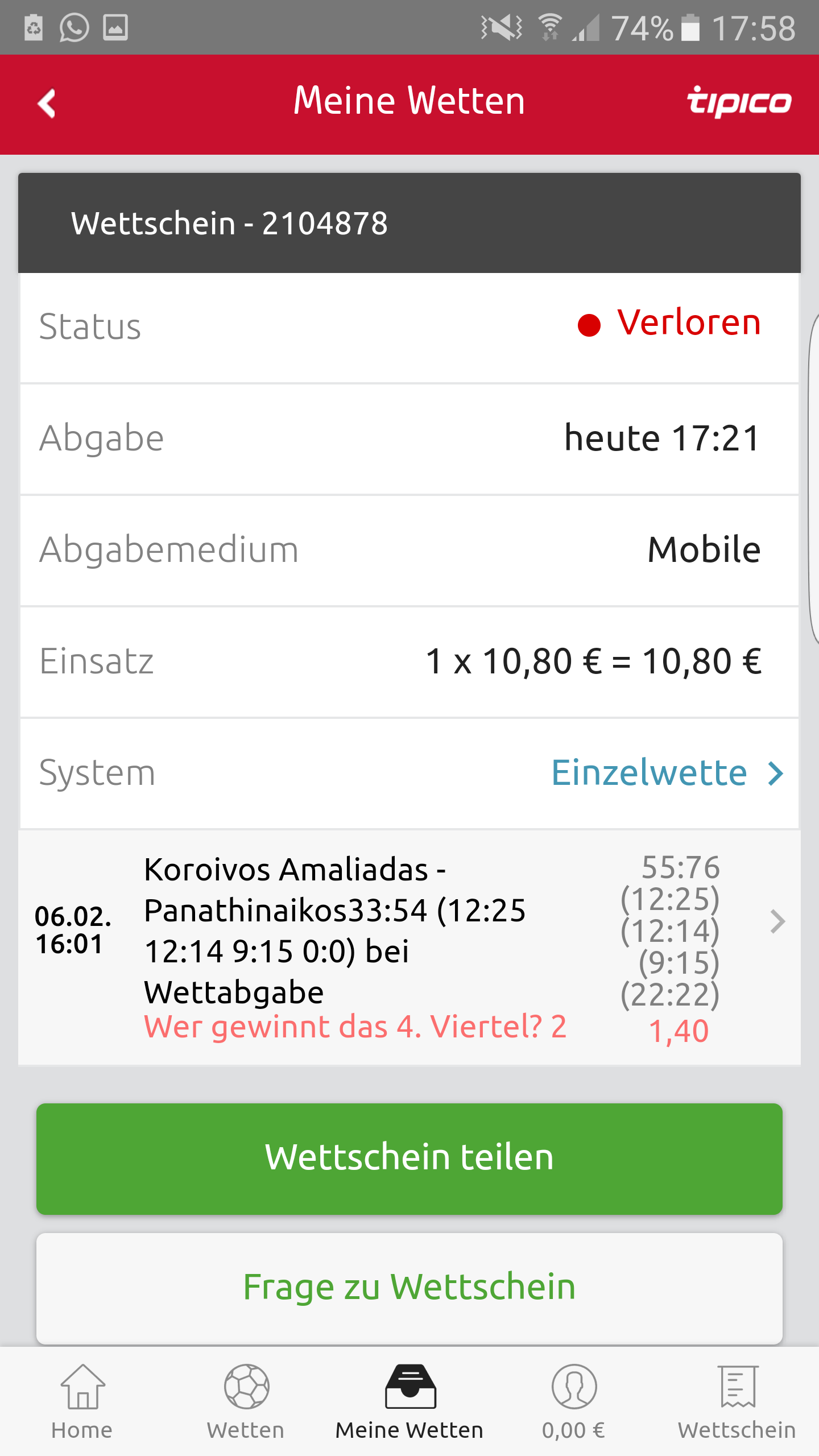Open the Wetten tab
The width and height of the screenshot is (819, 1456).
click(246, 1403)
